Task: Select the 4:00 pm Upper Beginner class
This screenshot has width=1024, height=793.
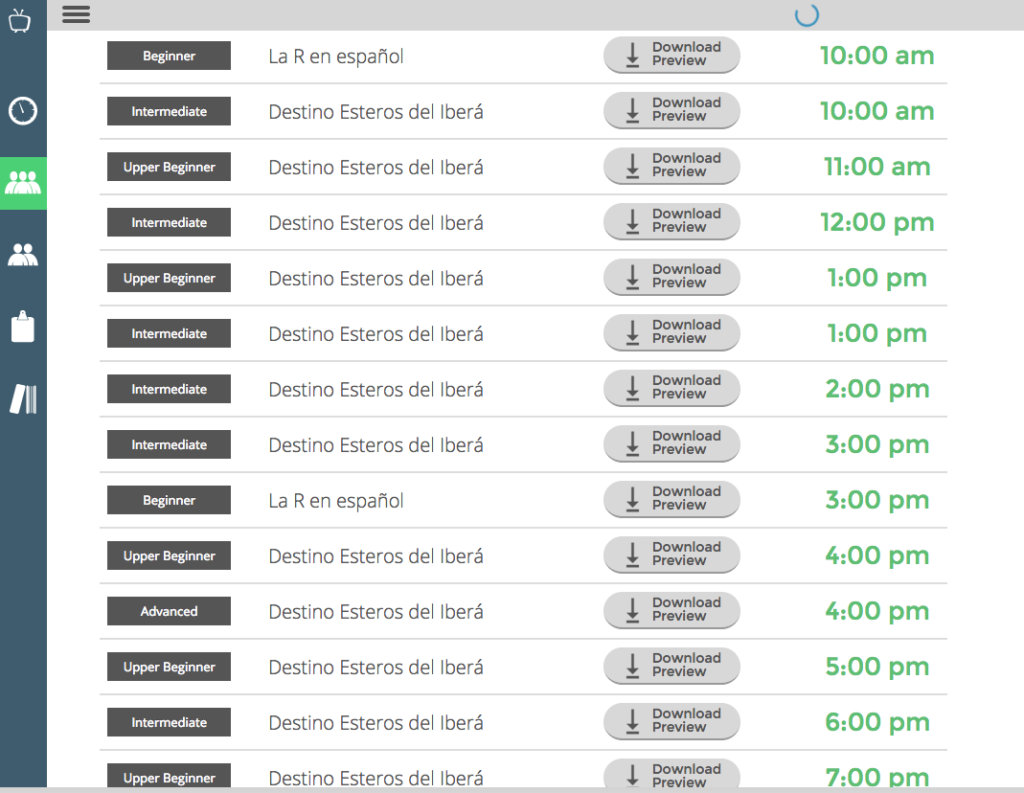Action: pyautogui.click(x=376, y=556)
